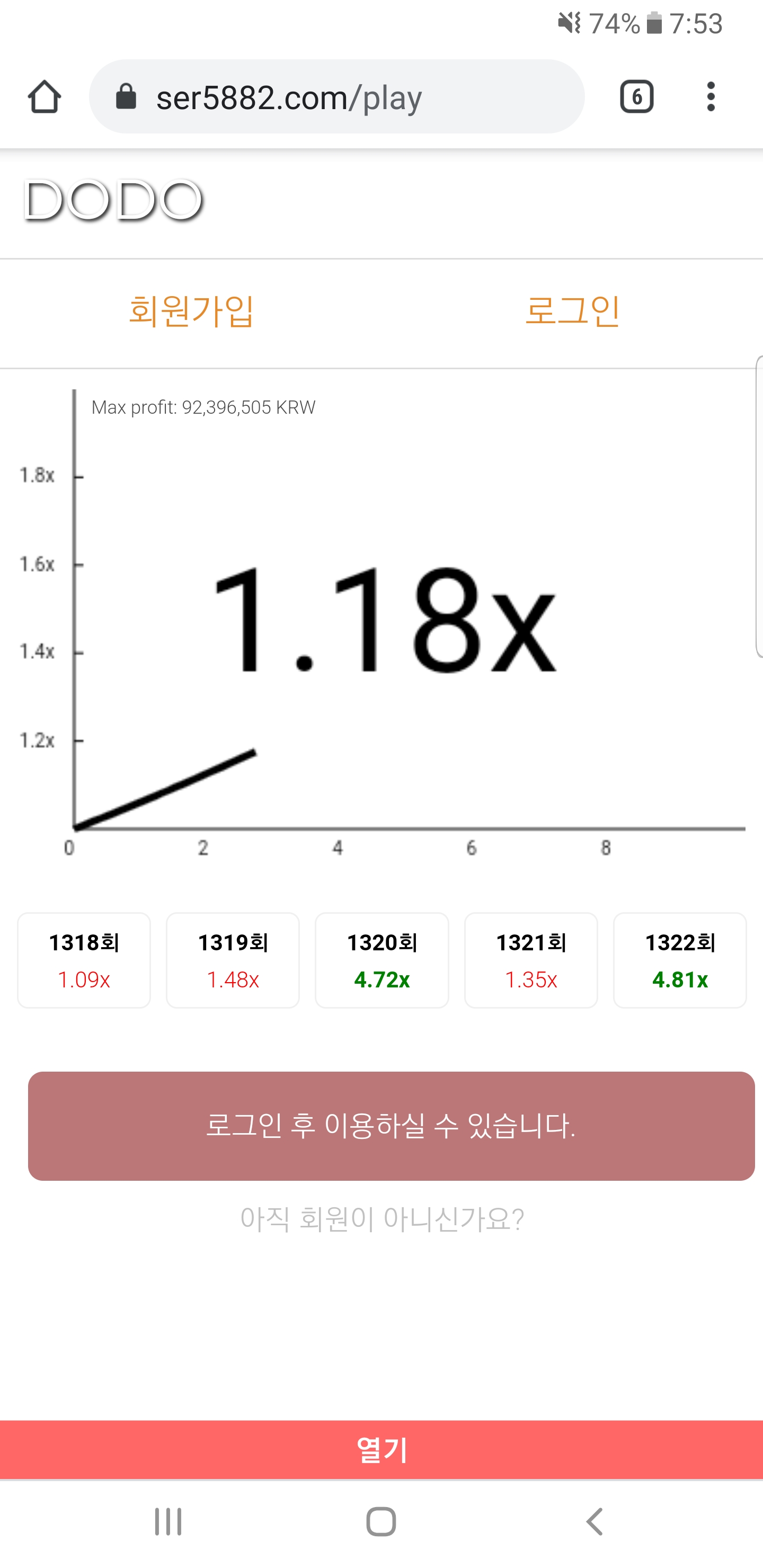This screenshot has height=1568, width=763.
Task: Tap the Android home navigation button
Action: coord(381,1523)
